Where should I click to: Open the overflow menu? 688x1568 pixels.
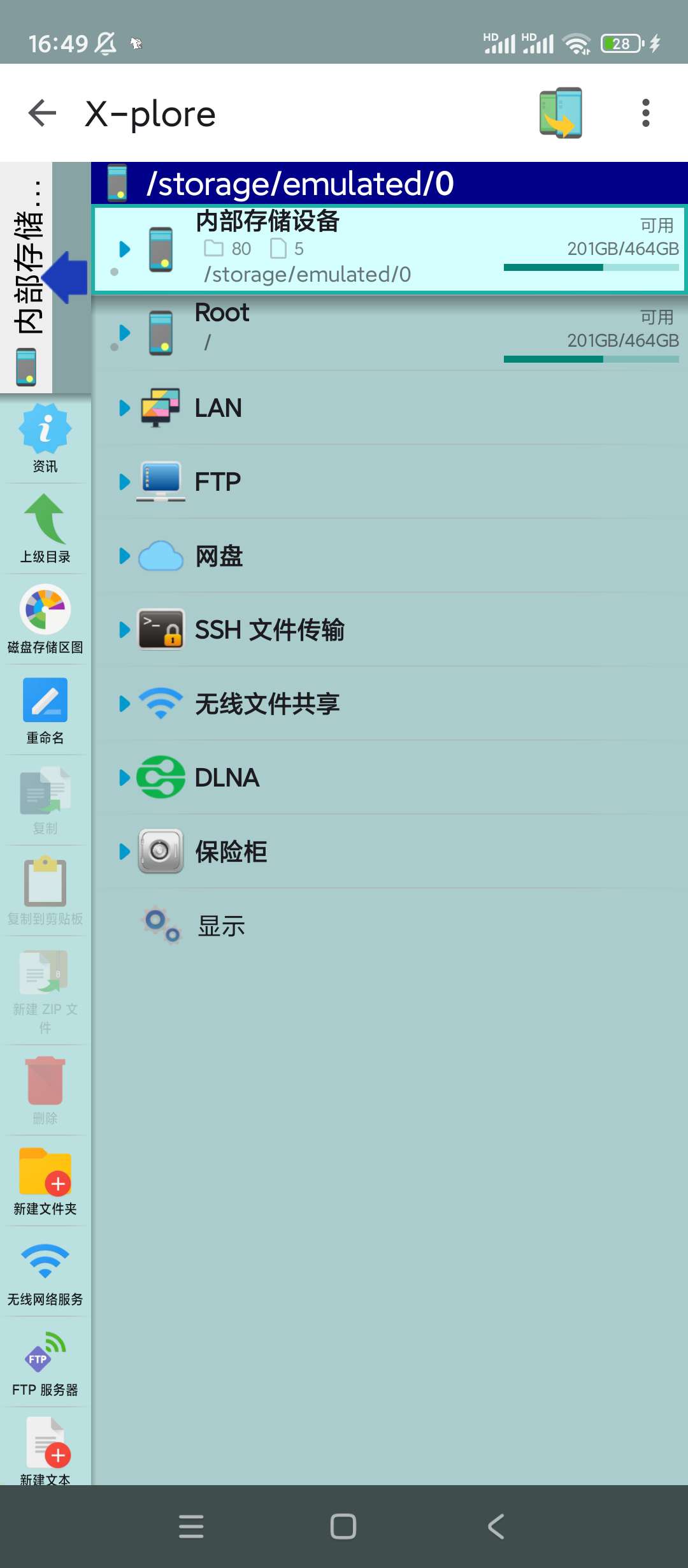pyautogui.click(x=645, y=113)
